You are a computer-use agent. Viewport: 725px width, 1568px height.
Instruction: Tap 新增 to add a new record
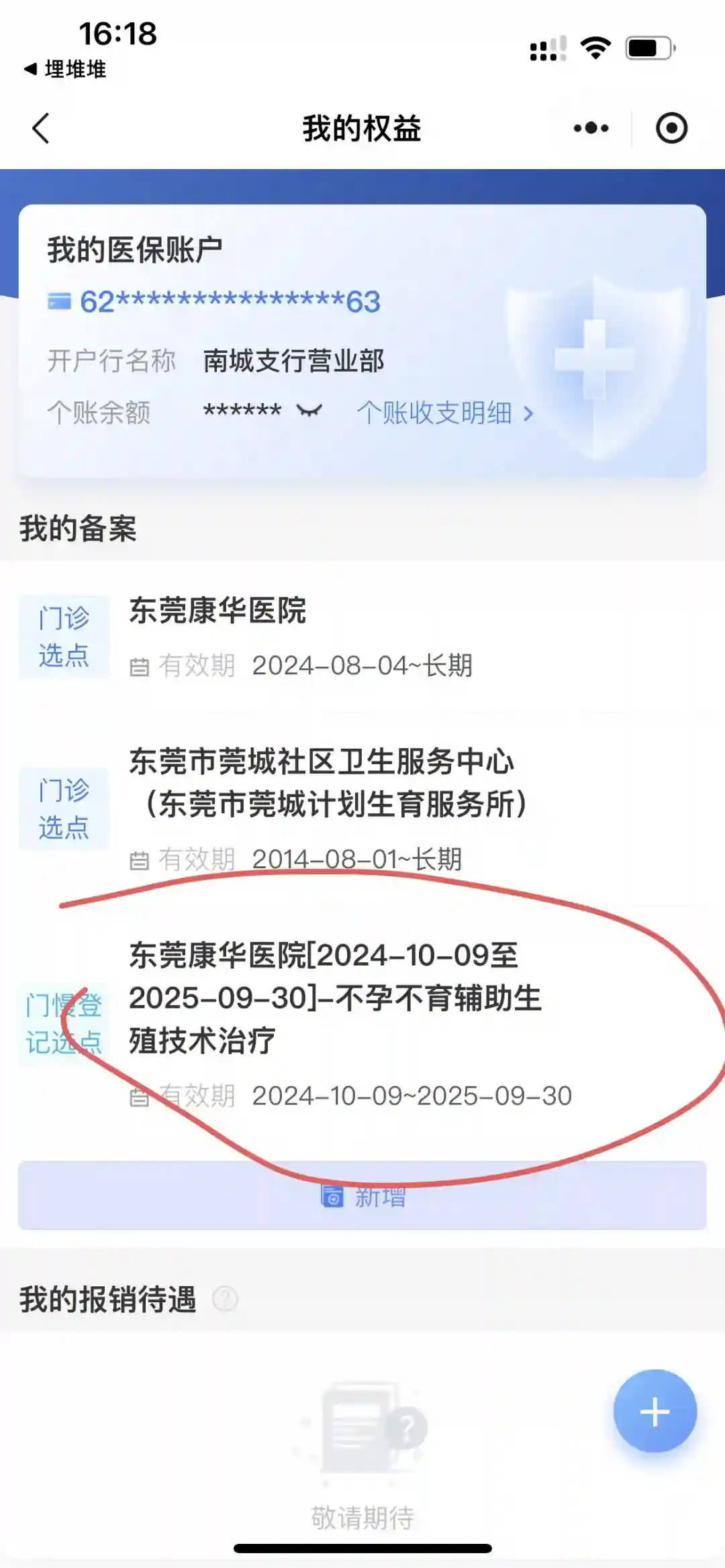click(362, 1196)
